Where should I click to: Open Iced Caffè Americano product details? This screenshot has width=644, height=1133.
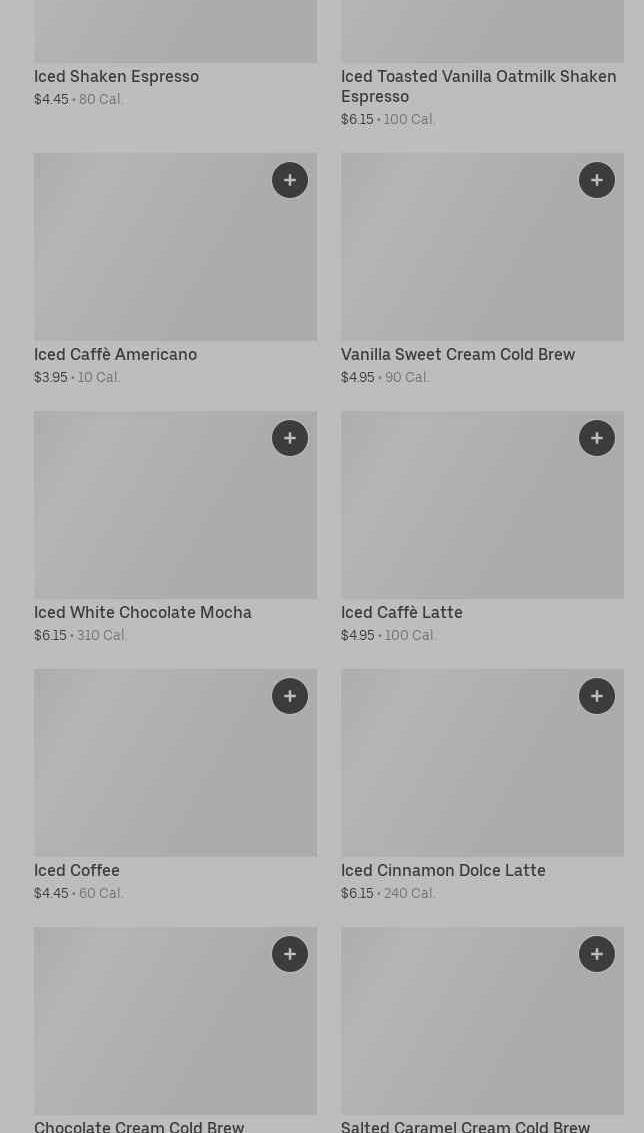[115, 355]
